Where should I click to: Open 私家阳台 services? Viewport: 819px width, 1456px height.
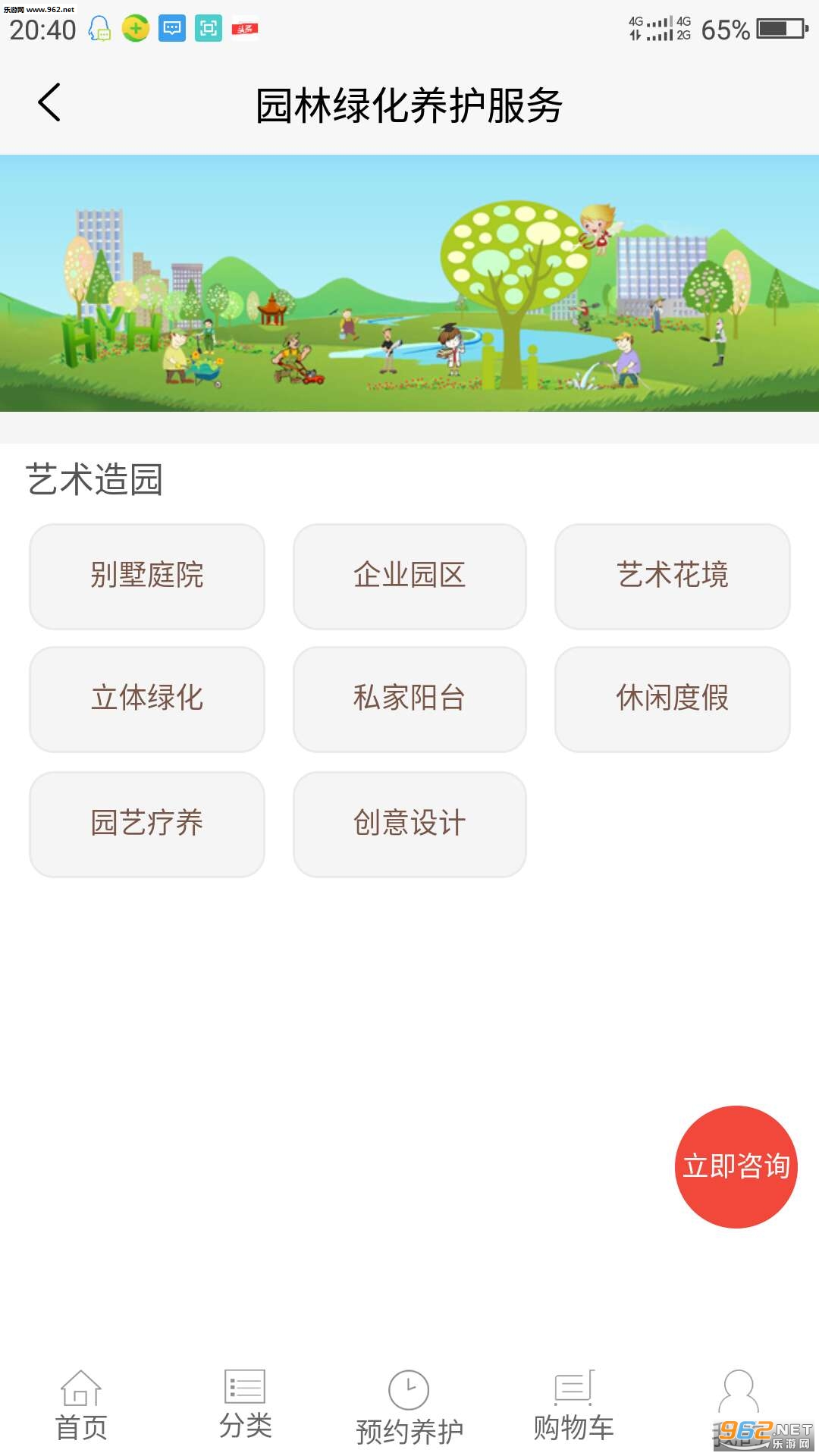coord(409,698)
